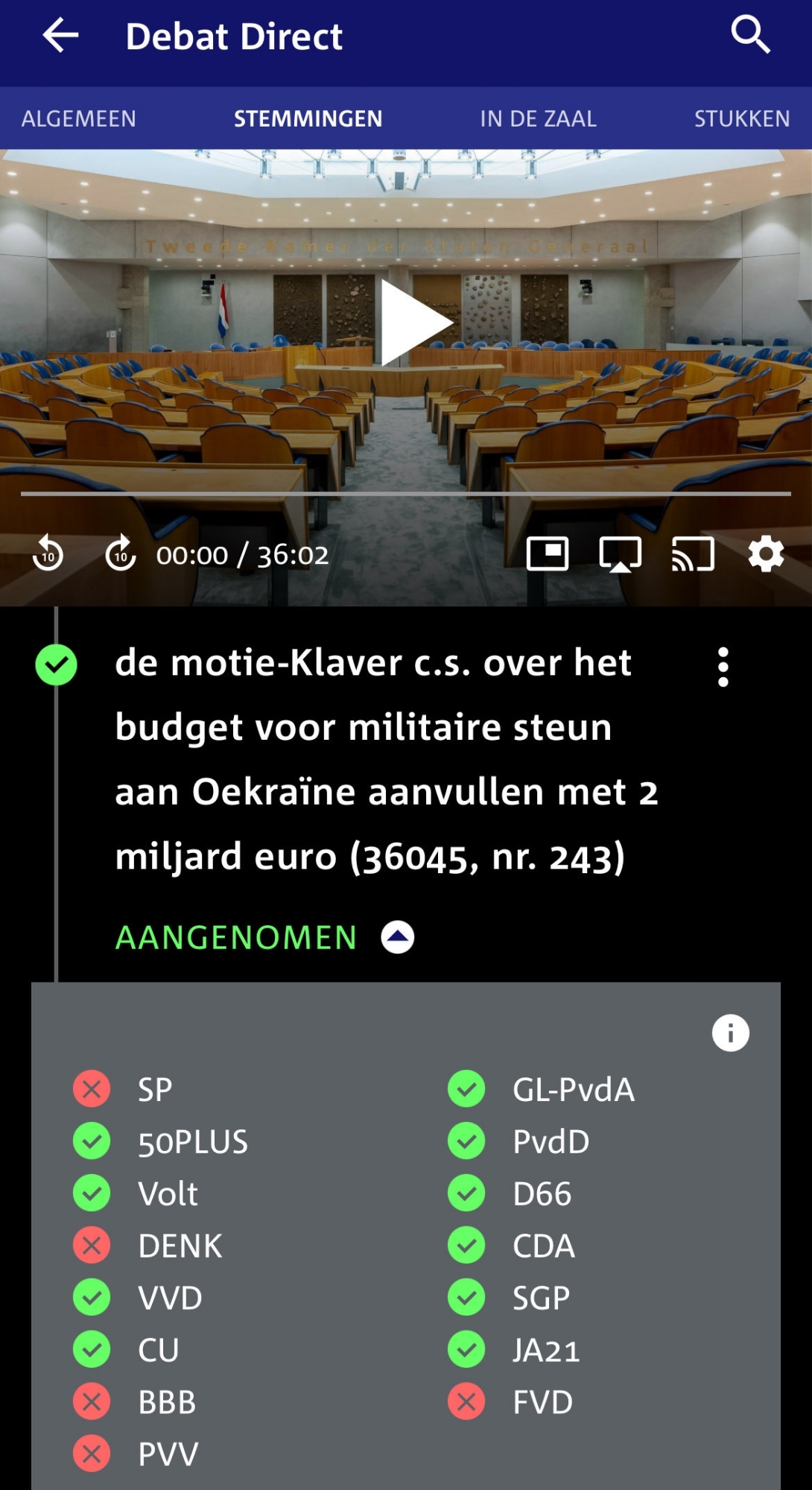Show info about the vote results
The width and height of the screenshot is (812, 1490).
point(730,1033)
